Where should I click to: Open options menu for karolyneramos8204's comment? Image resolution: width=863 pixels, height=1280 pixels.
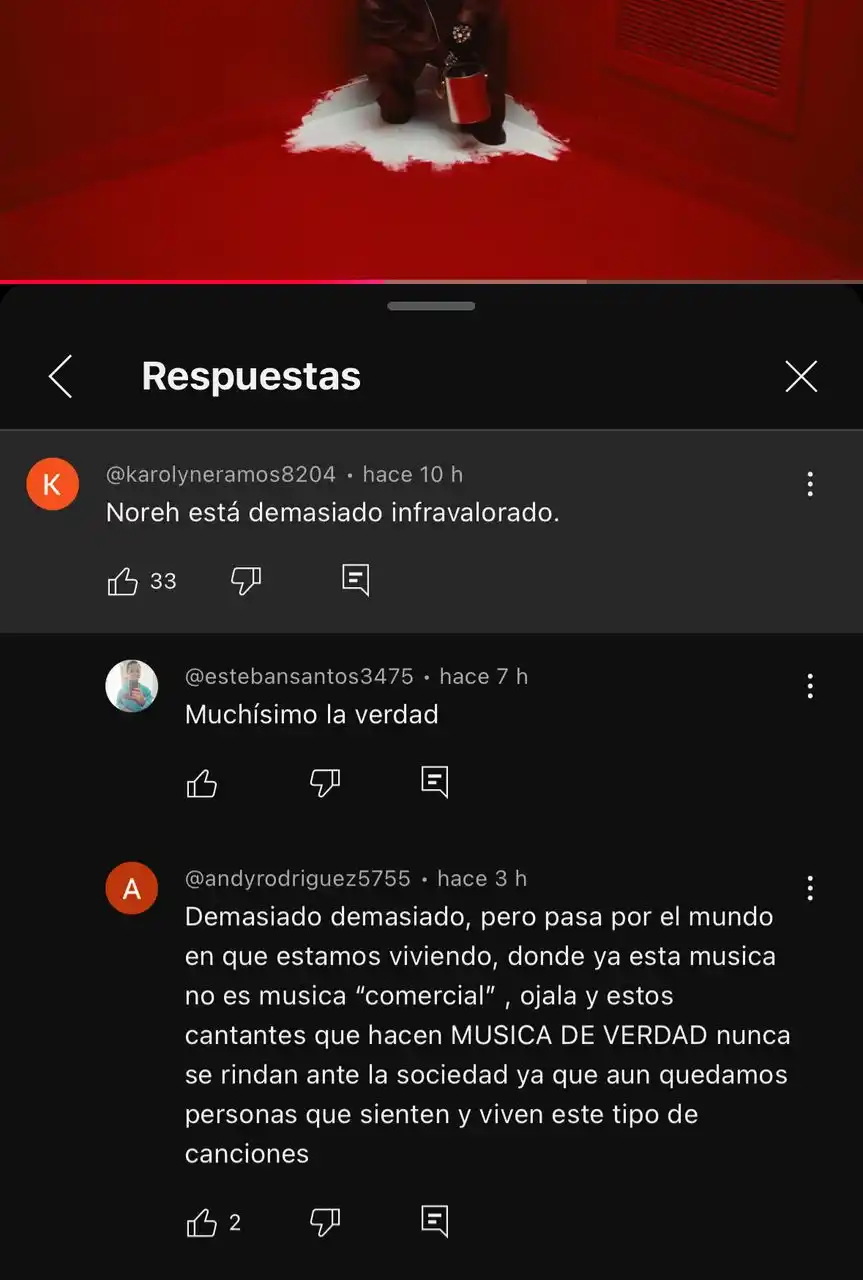coord(809,484)
